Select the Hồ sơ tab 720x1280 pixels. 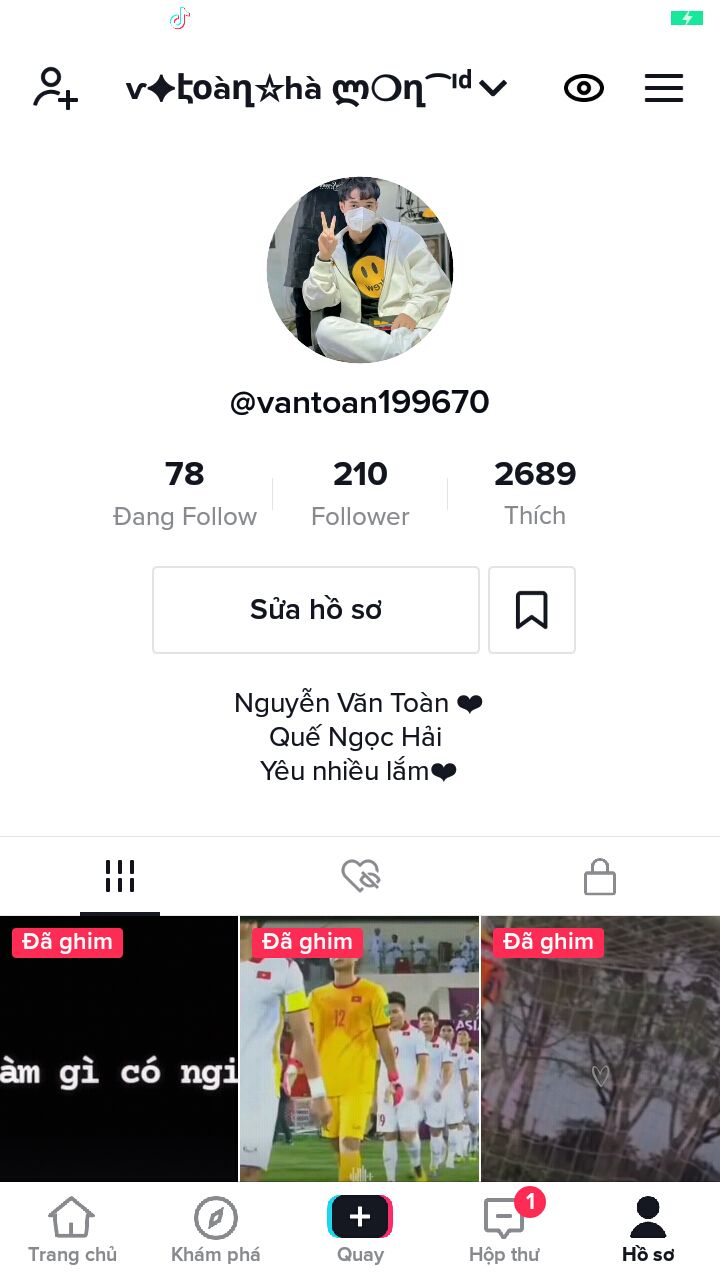[648, 1232]
